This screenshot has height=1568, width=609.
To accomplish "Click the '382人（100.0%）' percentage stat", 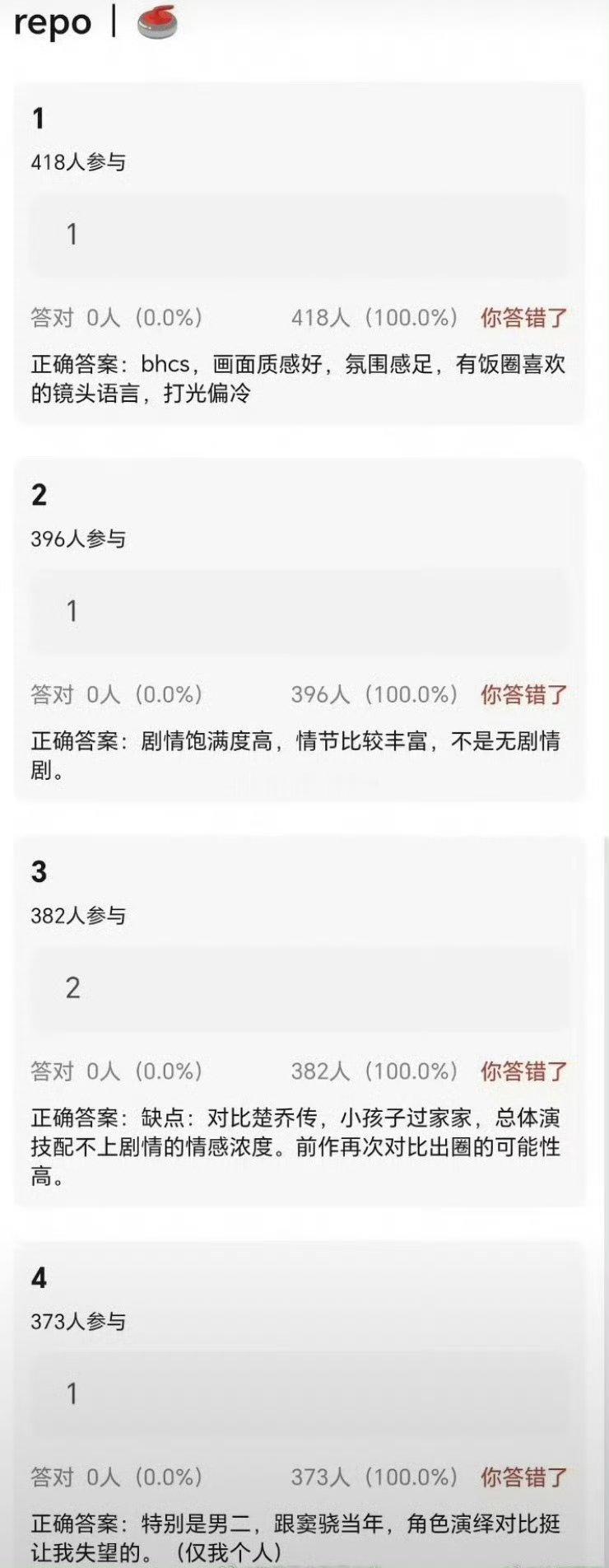I will tap(377, 1072).
